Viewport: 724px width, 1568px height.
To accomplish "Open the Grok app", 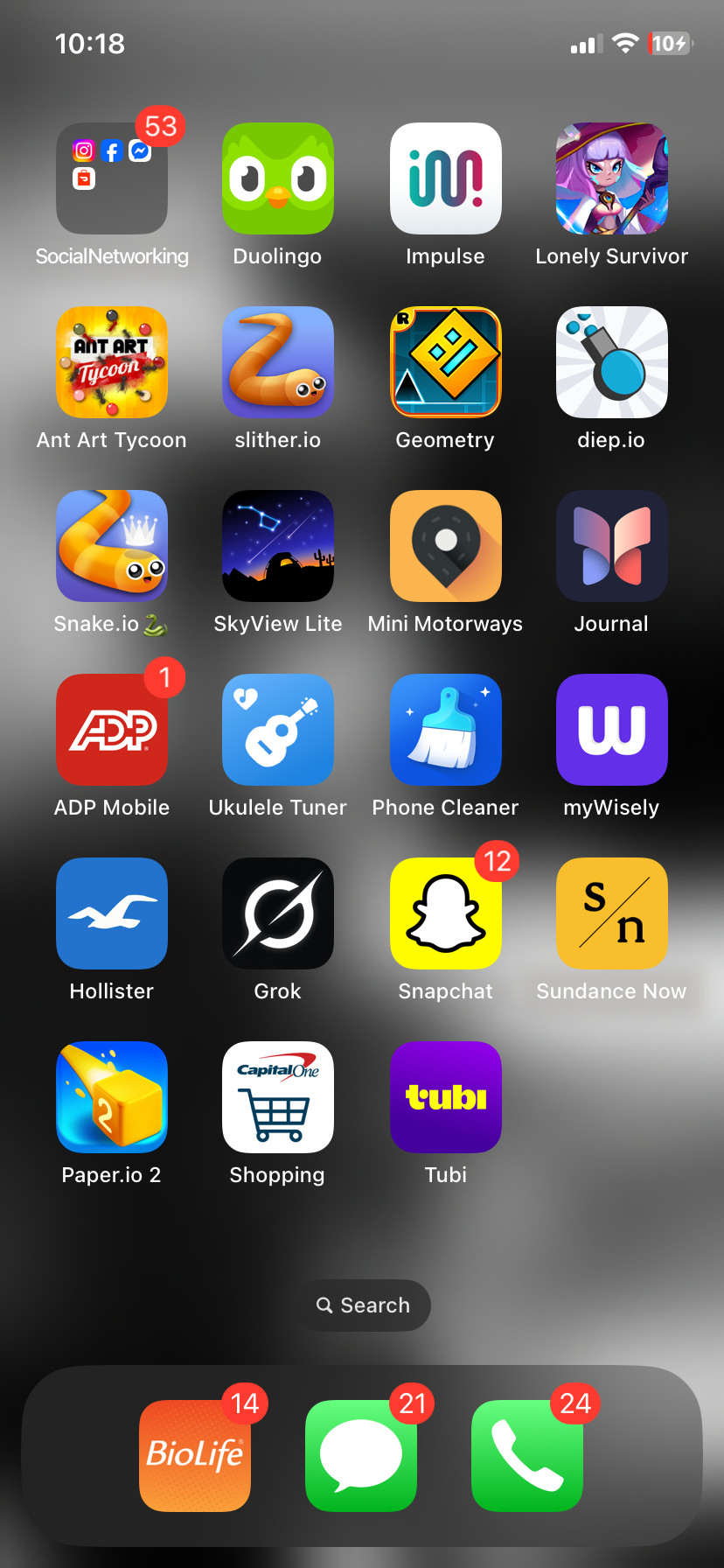I will point(278,913).
